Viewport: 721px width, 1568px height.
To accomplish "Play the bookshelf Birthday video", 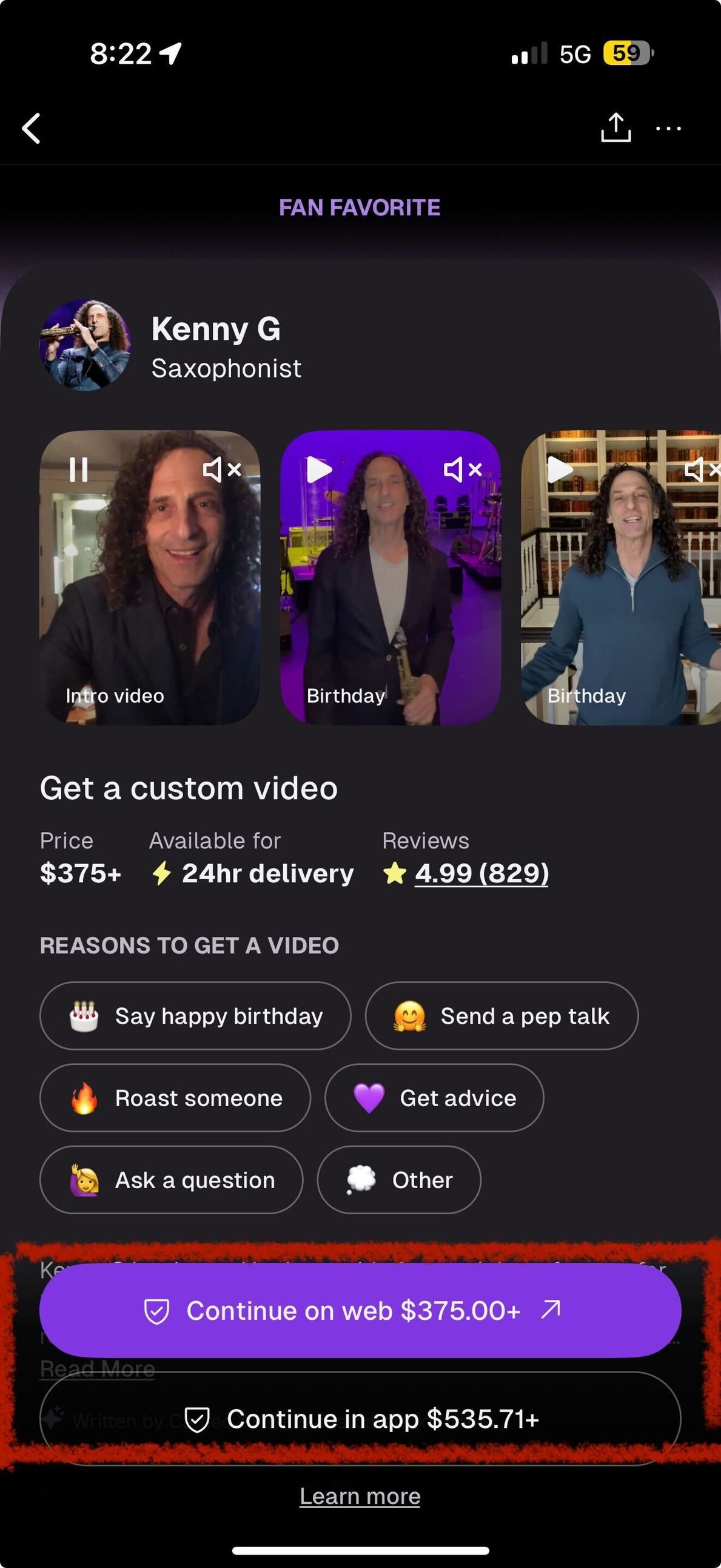I will click(560, 470).
